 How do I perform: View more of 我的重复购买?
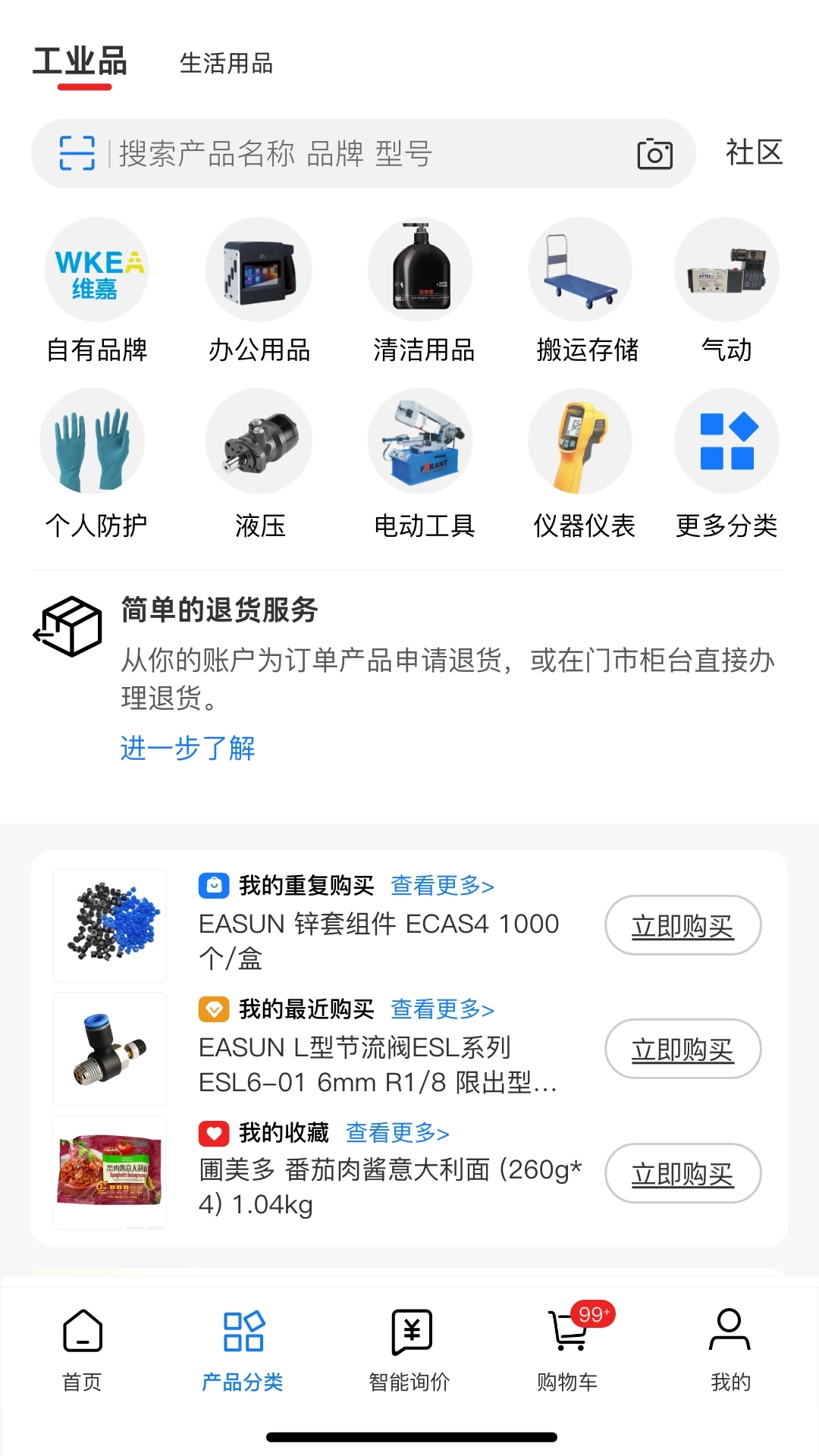(x=442, y=886)
